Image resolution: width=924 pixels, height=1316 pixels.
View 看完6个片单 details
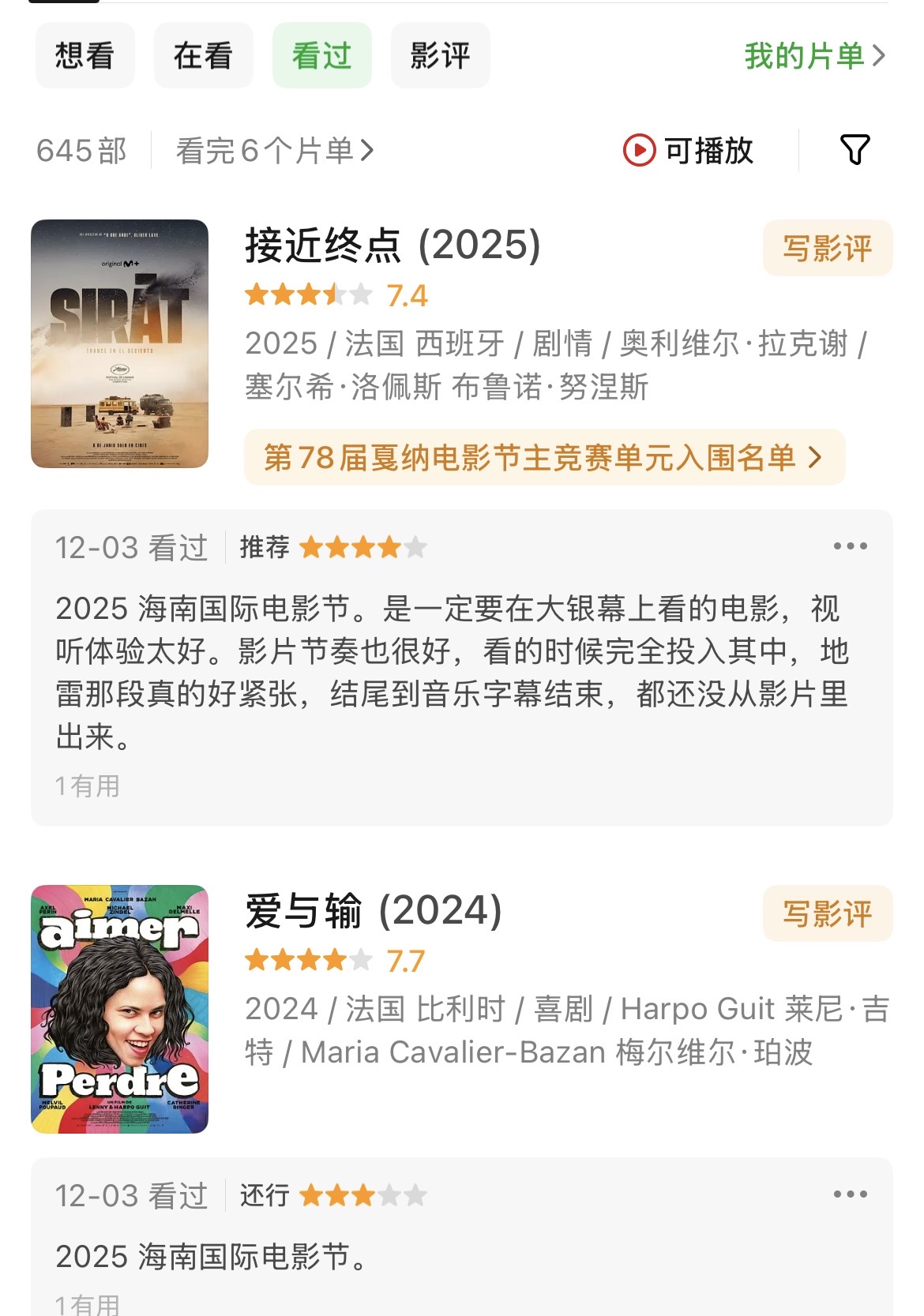point(274,150)
